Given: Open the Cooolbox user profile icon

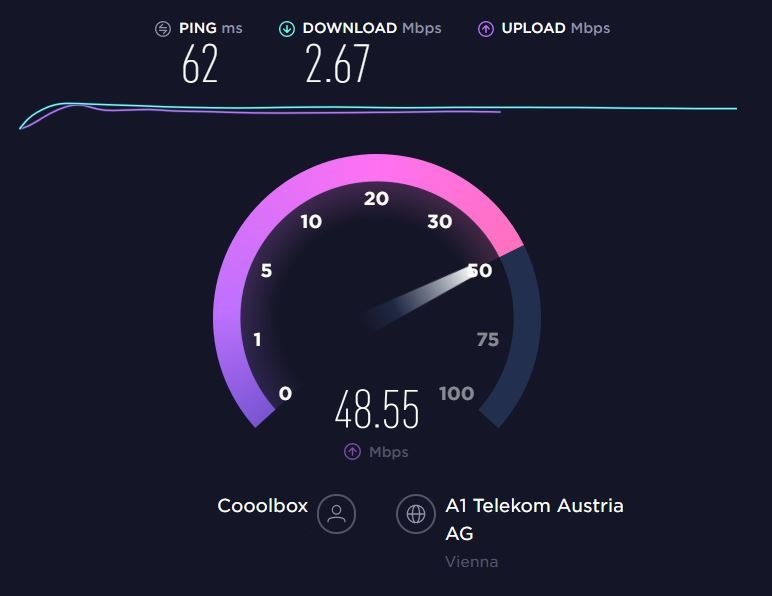Looking at the screenshot, I should tap(337, 515).
